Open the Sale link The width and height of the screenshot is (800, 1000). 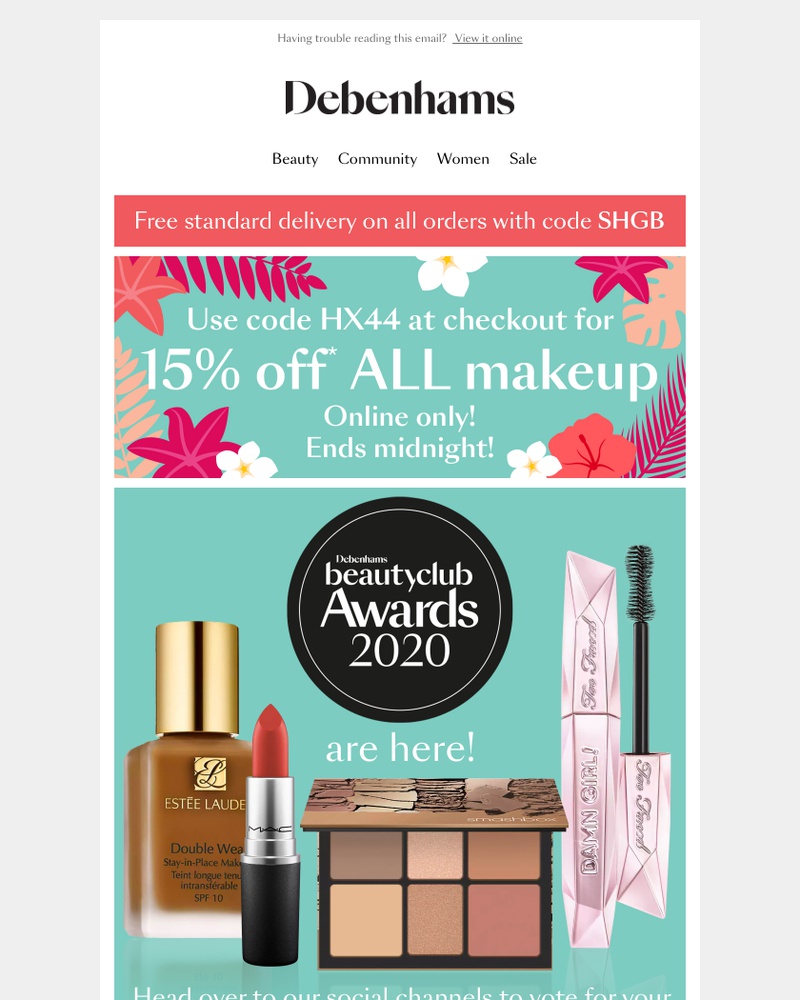(x=522, y=159)
